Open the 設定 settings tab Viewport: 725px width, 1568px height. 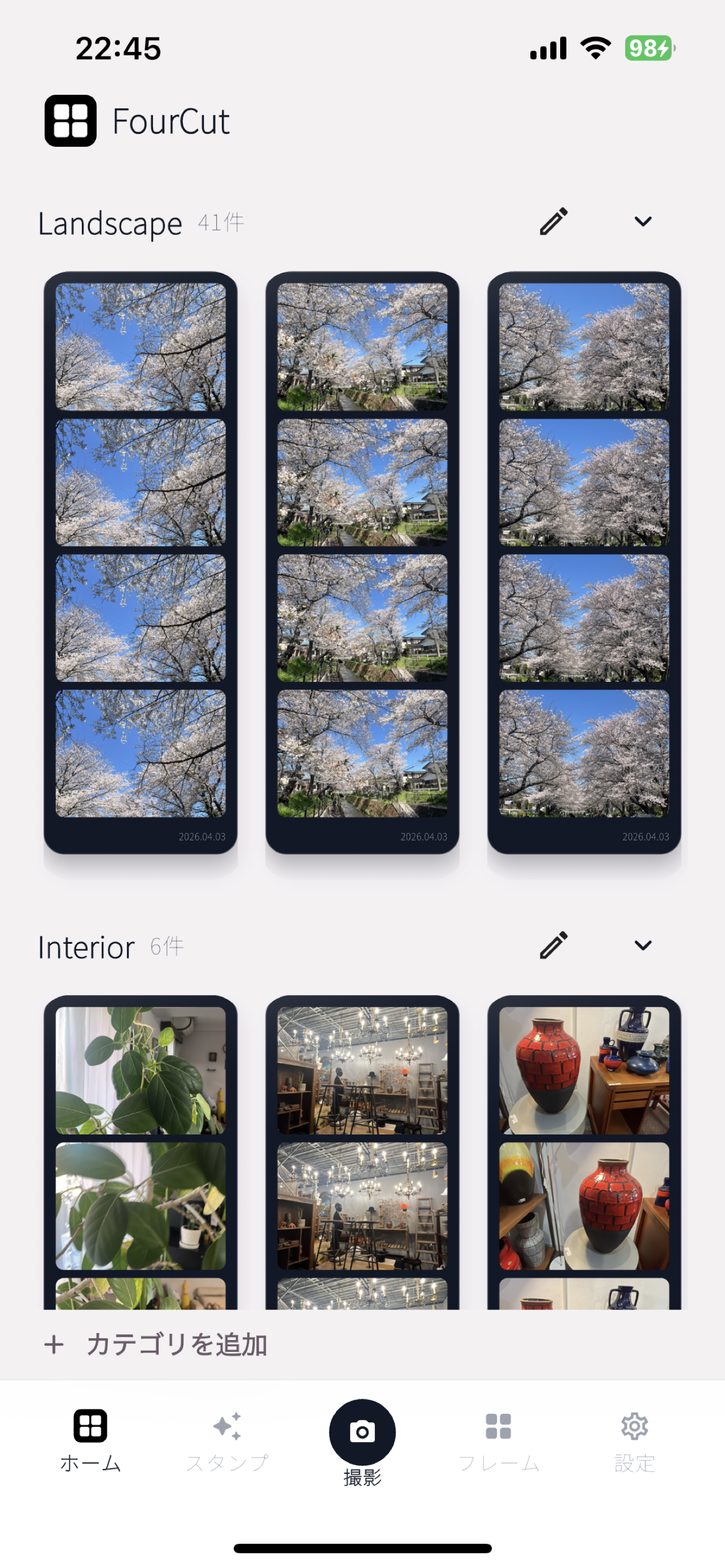click(634, 1440)
